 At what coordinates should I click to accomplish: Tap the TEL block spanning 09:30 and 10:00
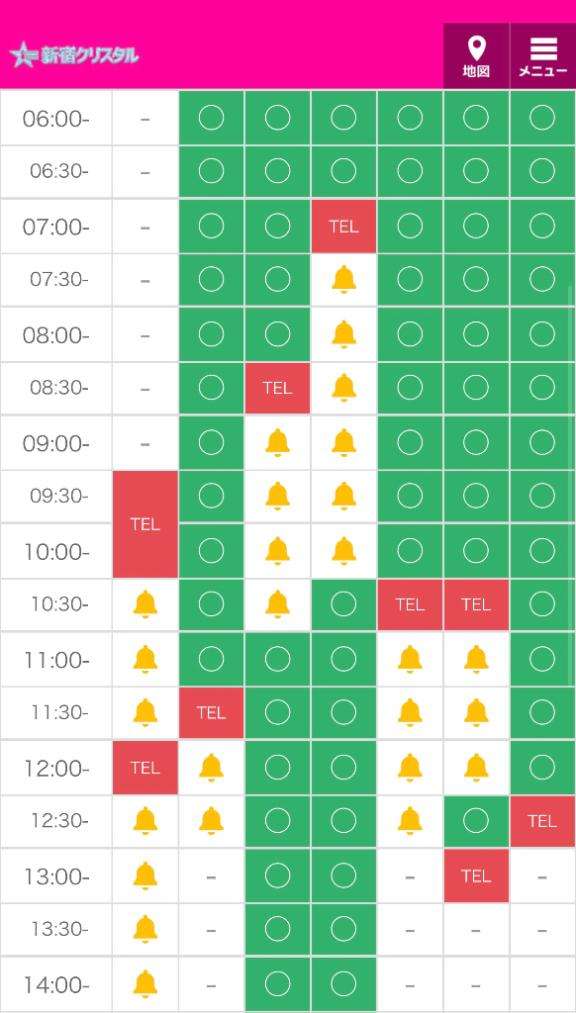(x=145, y=524)
